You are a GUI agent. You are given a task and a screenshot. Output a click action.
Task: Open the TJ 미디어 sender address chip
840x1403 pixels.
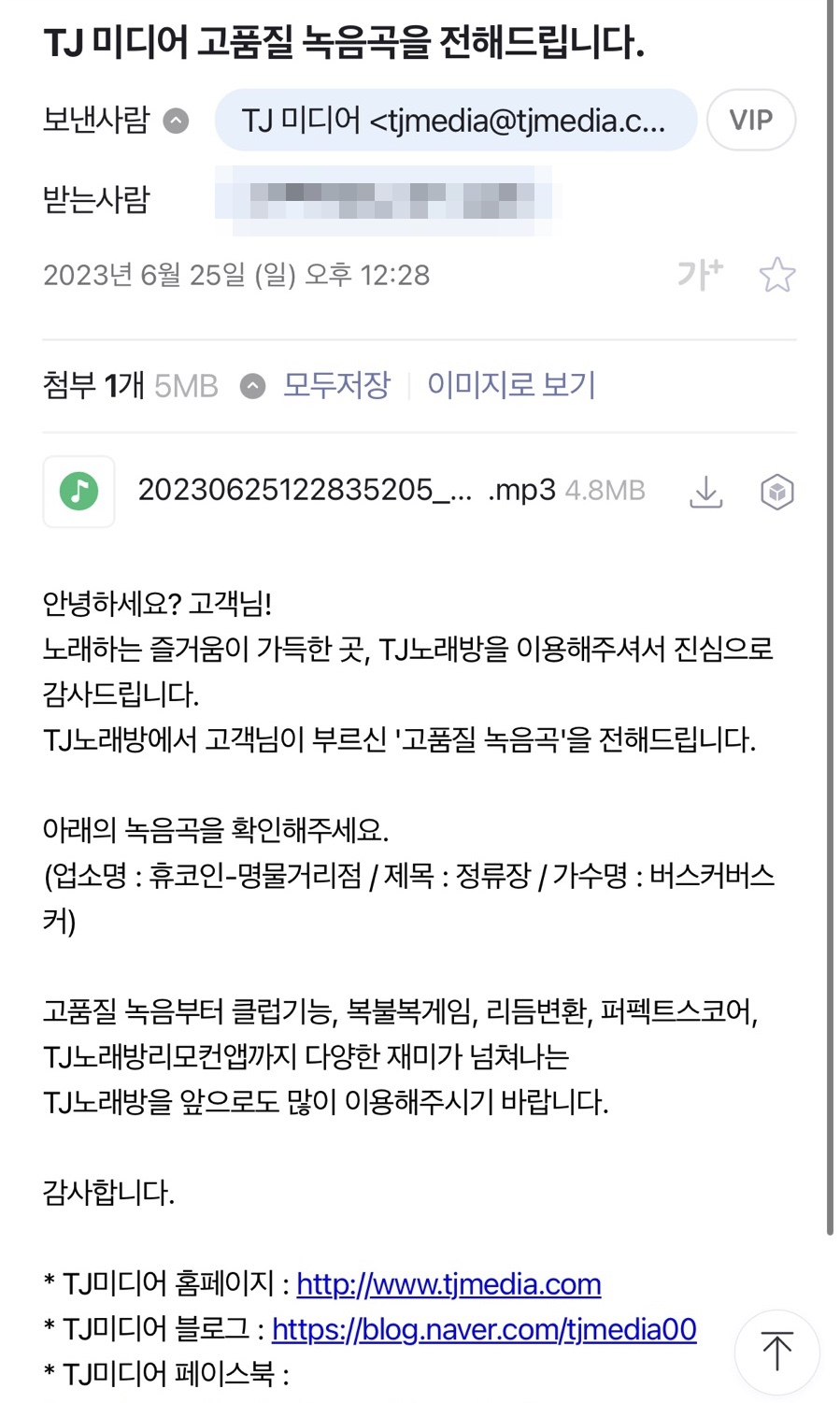[455, 121]
